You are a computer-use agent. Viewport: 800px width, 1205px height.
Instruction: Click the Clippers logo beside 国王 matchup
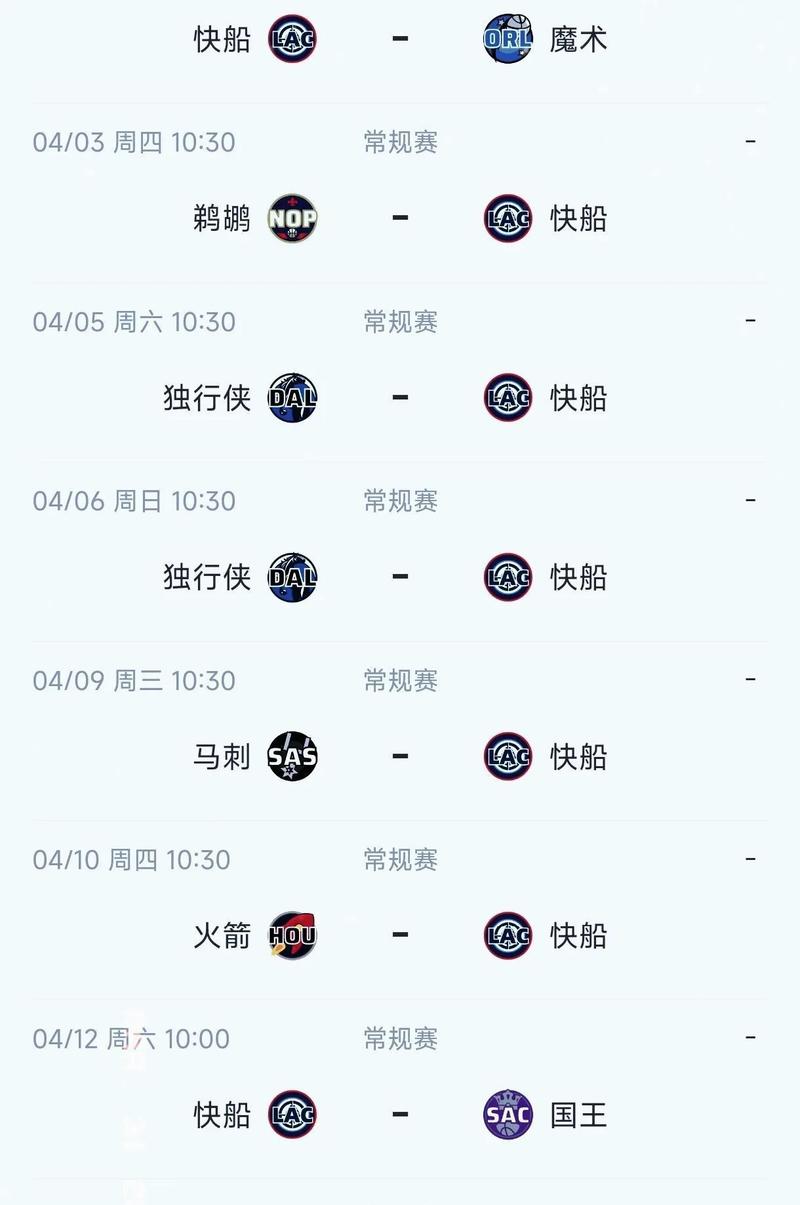(291, 1114)
